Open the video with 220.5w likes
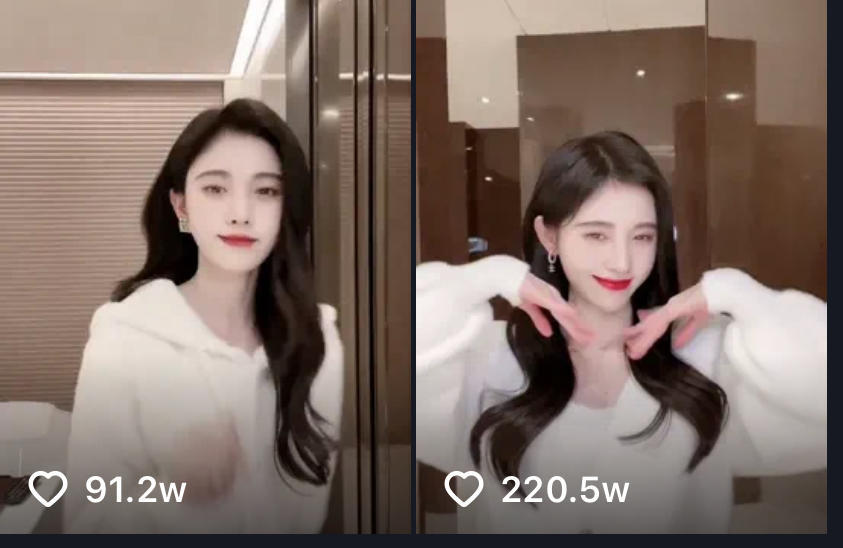 click(x=620, y=265)
